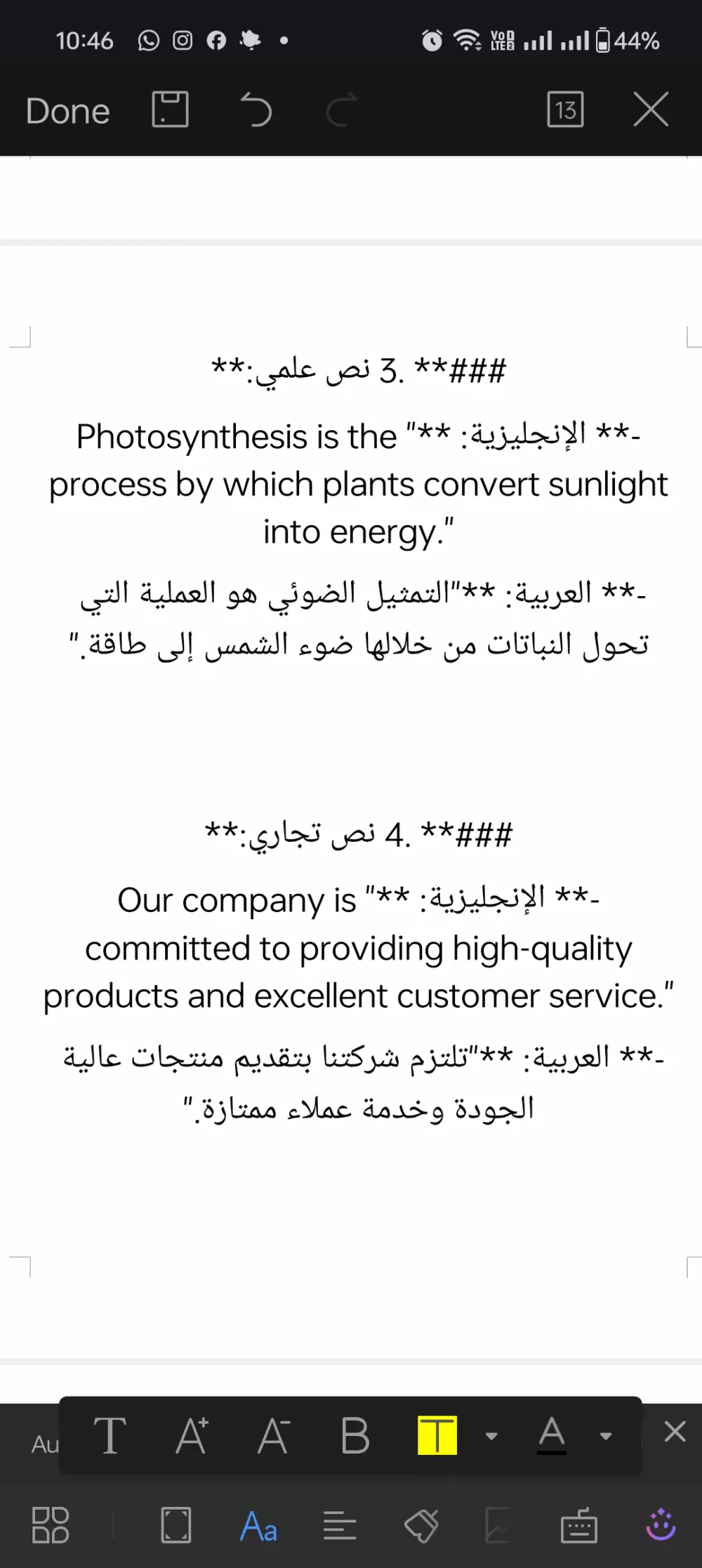
Task: Open the four-squares tools menu
Action: click(x=51, y=1525)
